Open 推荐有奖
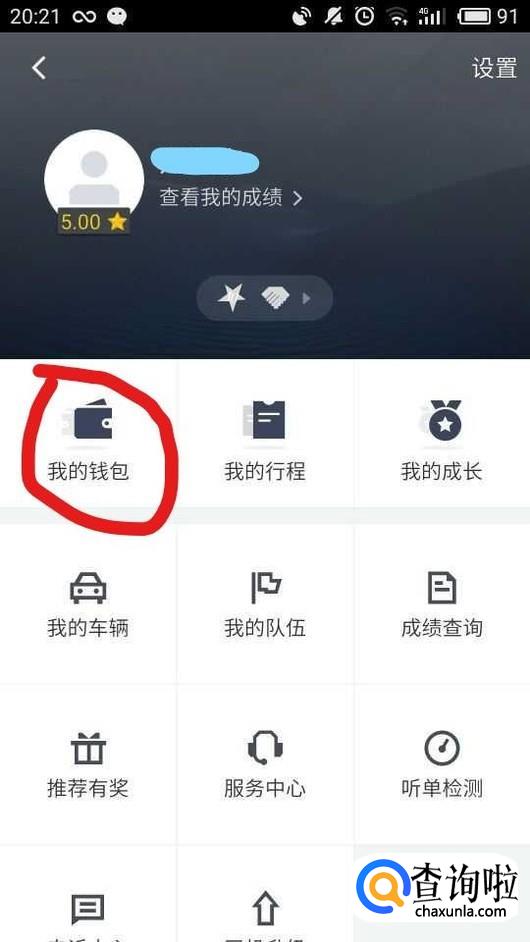 88,764
